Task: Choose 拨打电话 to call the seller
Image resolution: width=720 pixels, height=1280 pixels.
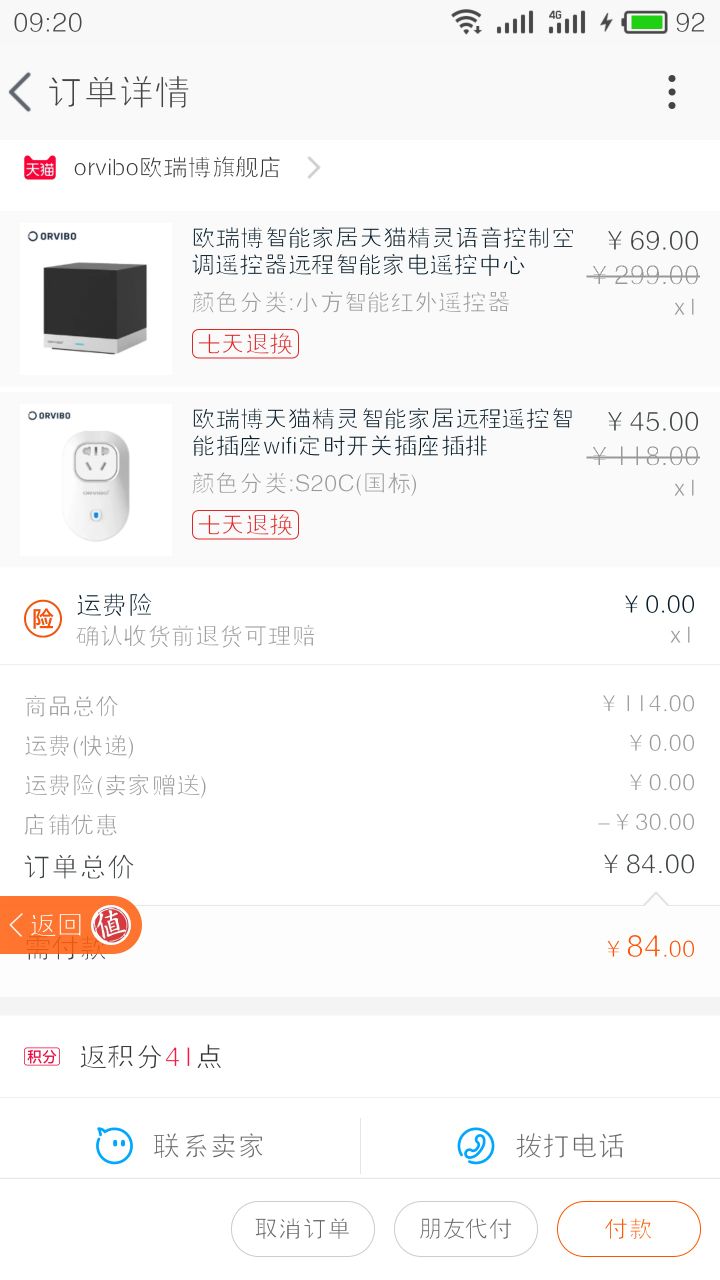Action: coord(540,1146)
